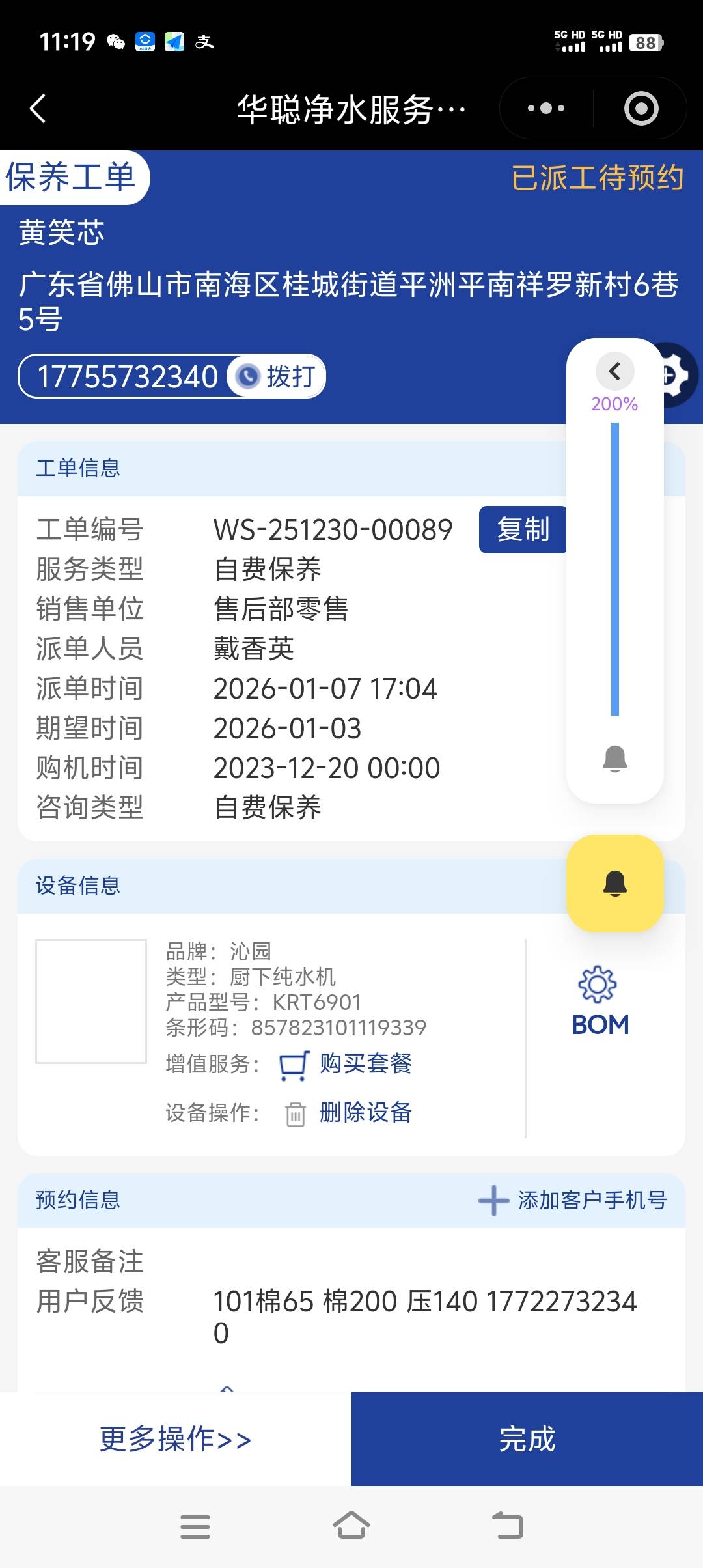Return to the phone home screen
This screenshot has width=703, height=1568.
click(x=351, y=1526)
